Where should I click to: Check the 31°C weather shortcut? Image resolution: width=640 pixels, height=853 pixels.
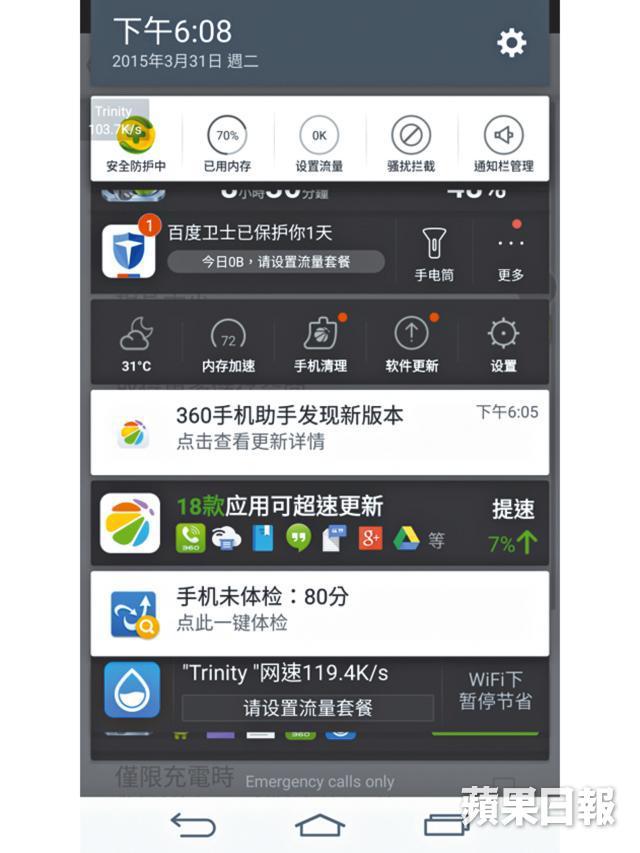coord(136,343)
